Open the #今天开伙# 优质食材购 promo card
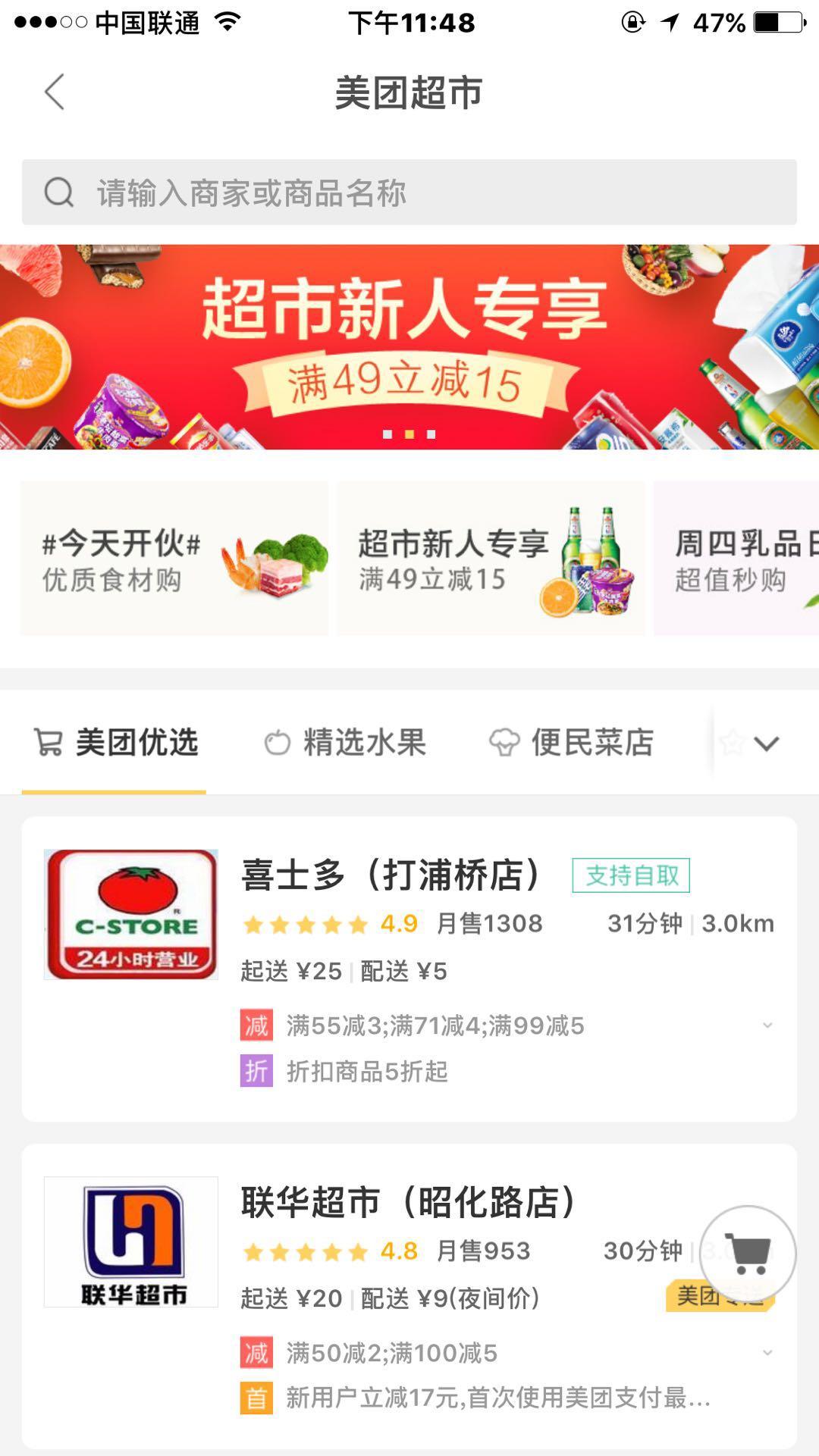Image resolution: width=819 pixels, height=1456 pixels. [x=174, y=559]
